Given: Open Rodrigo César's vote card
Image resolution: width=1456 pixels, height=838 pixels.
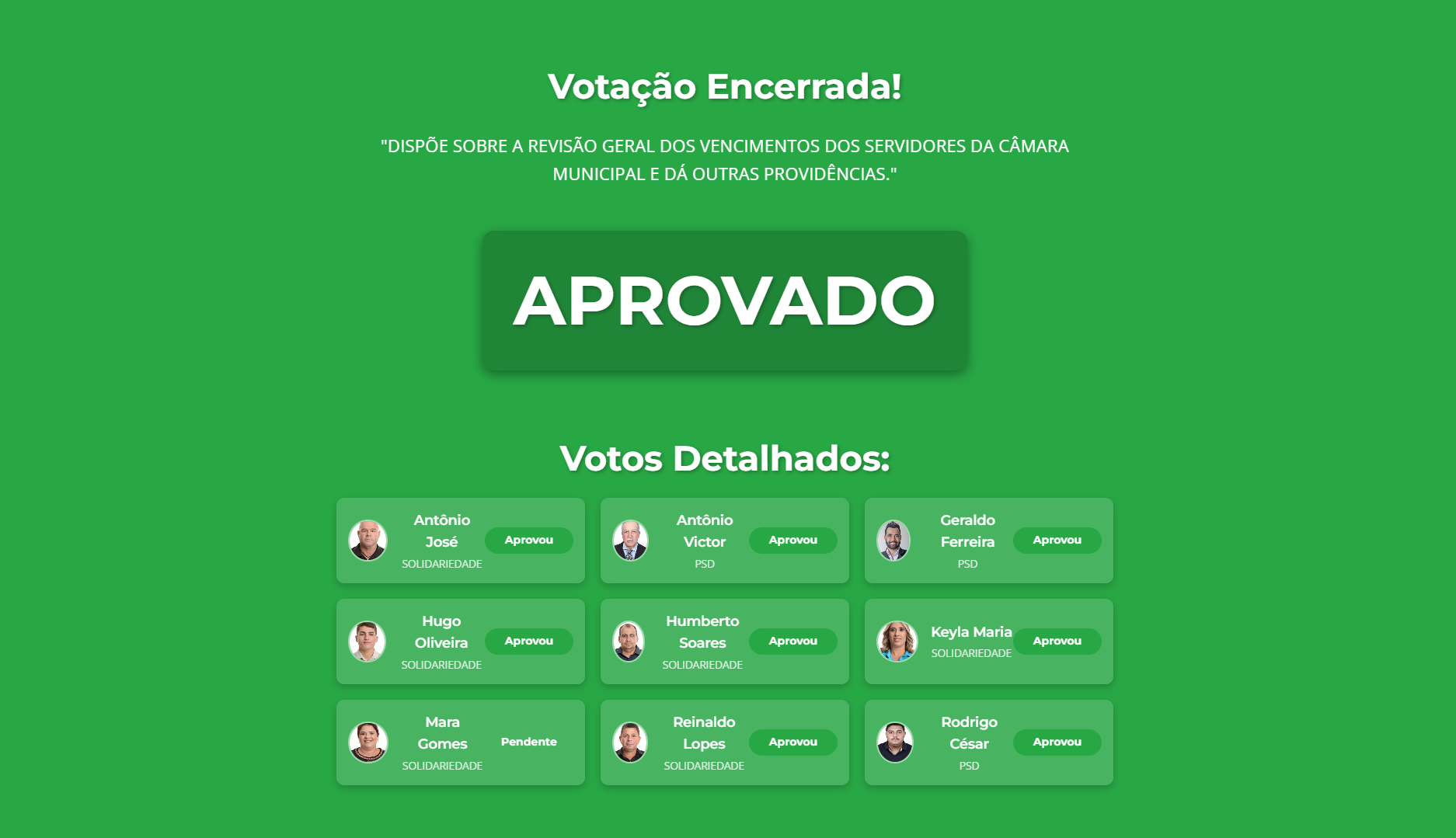Looking at the screenshot, I should pos(988,742).
